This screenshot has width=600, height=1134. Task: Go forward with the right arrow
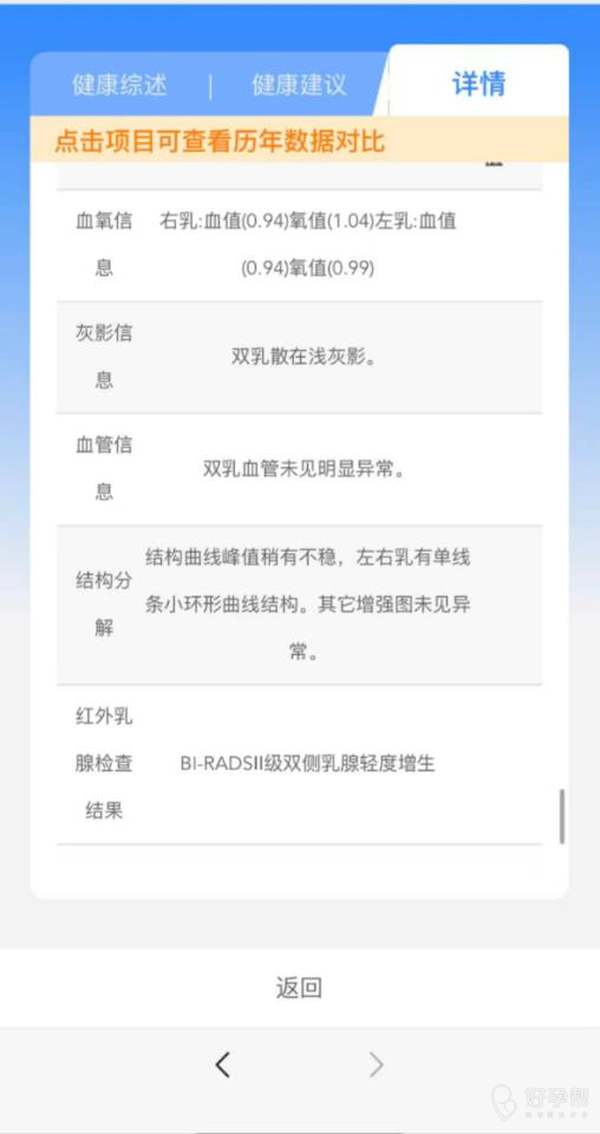point(376,1065)
